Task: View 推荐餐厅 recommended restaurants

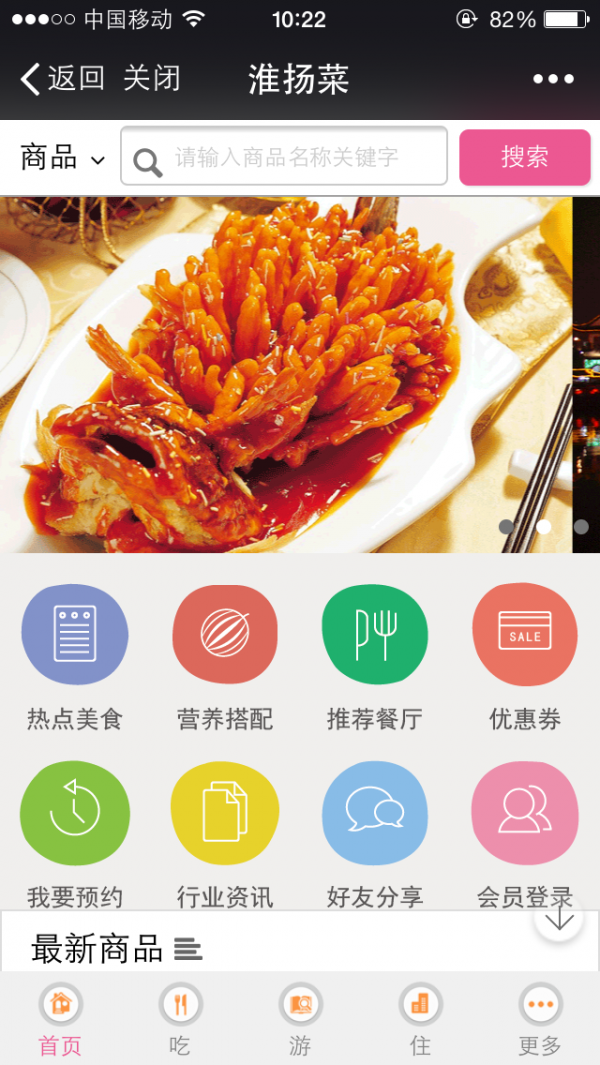Action: (375, 635)
